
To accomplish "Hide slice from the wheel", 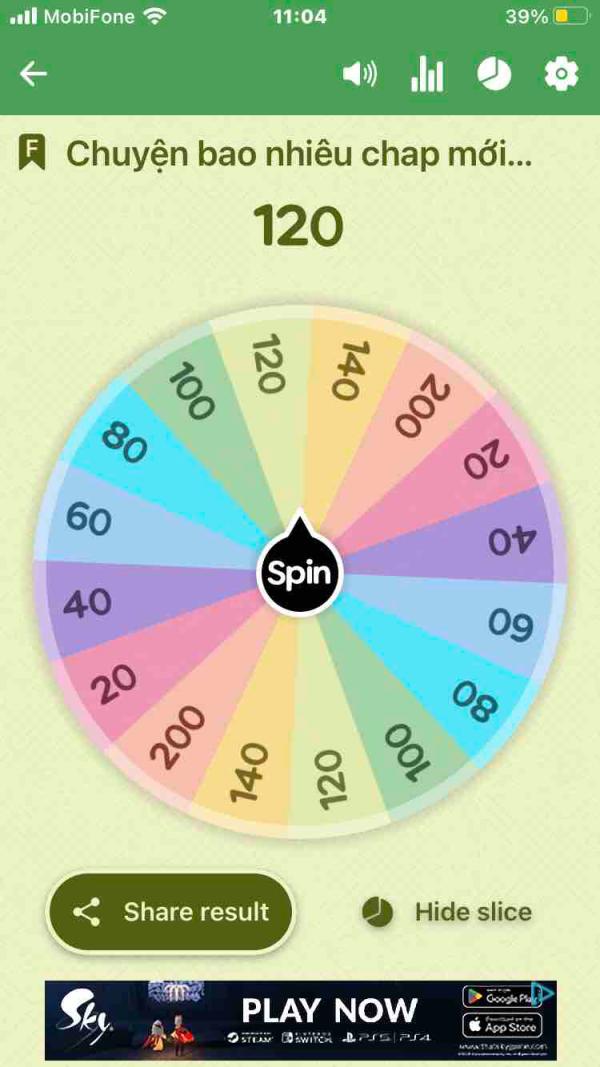I will click(x=447, y=912).
